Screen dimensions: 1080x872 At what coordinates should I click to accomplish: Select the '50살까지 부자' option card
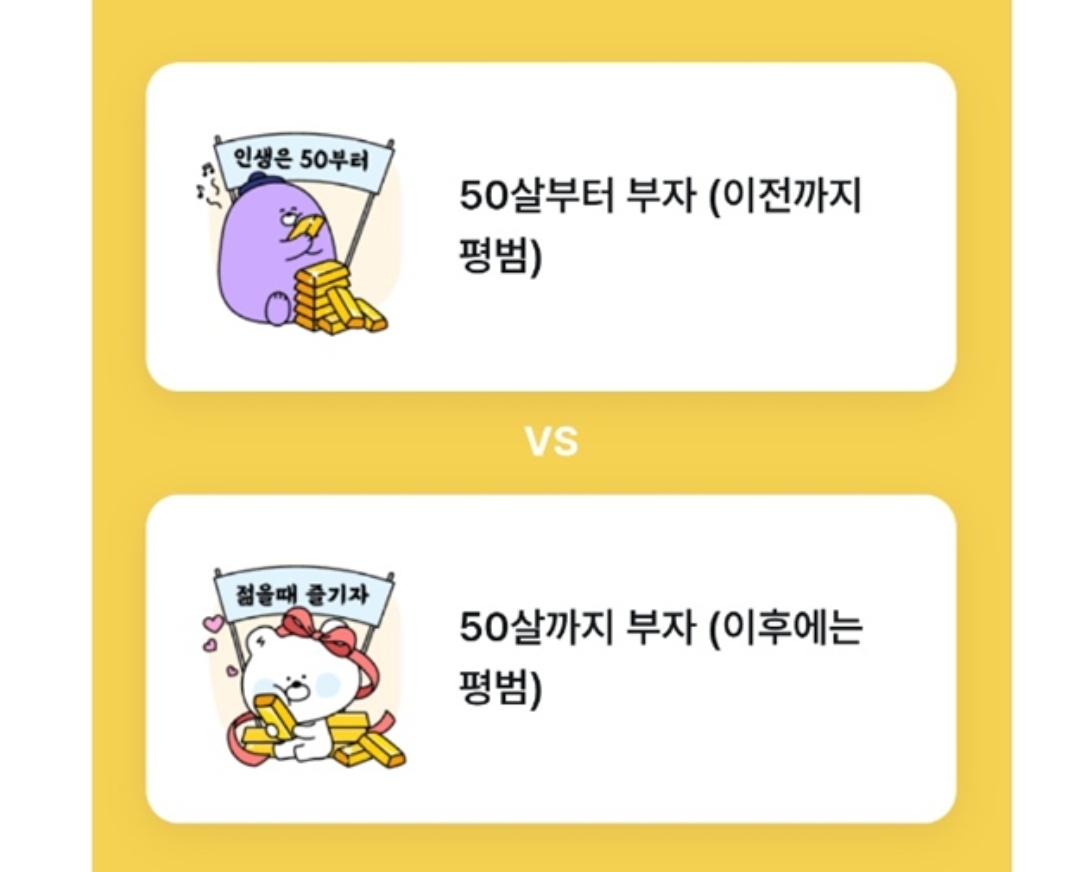551,658
